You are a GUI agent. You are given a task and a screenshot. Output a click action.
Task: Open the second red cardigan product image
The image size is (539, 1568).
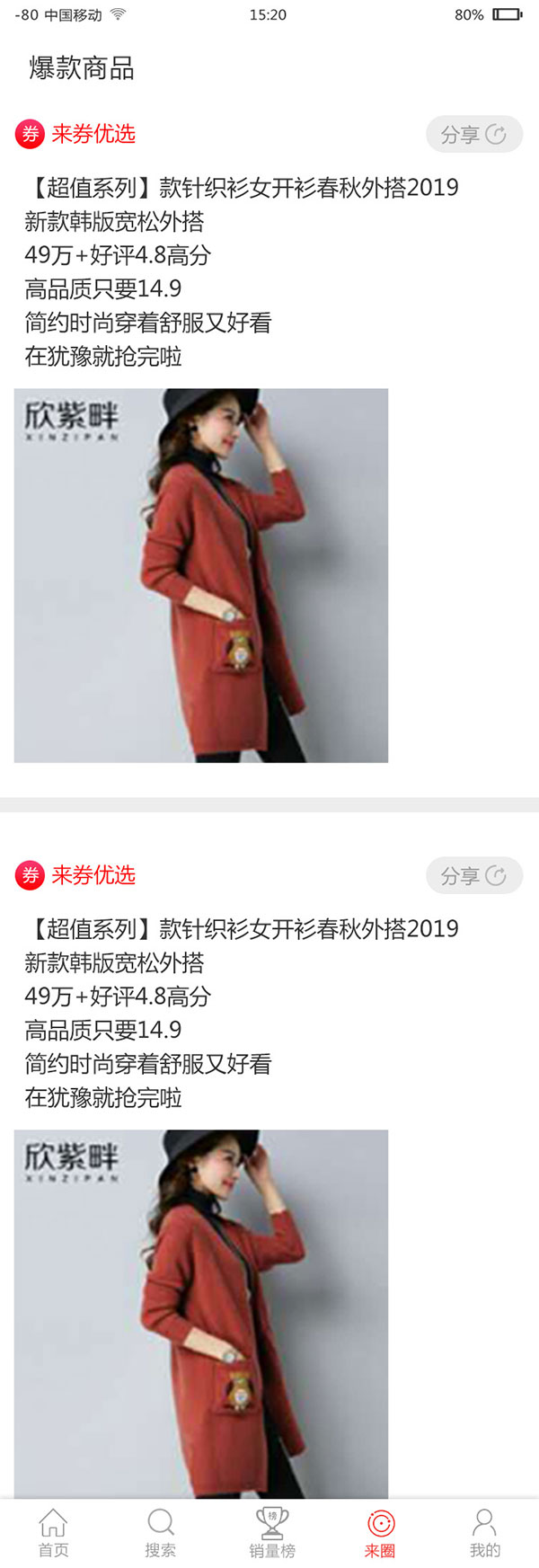(x=201, y=1312)
